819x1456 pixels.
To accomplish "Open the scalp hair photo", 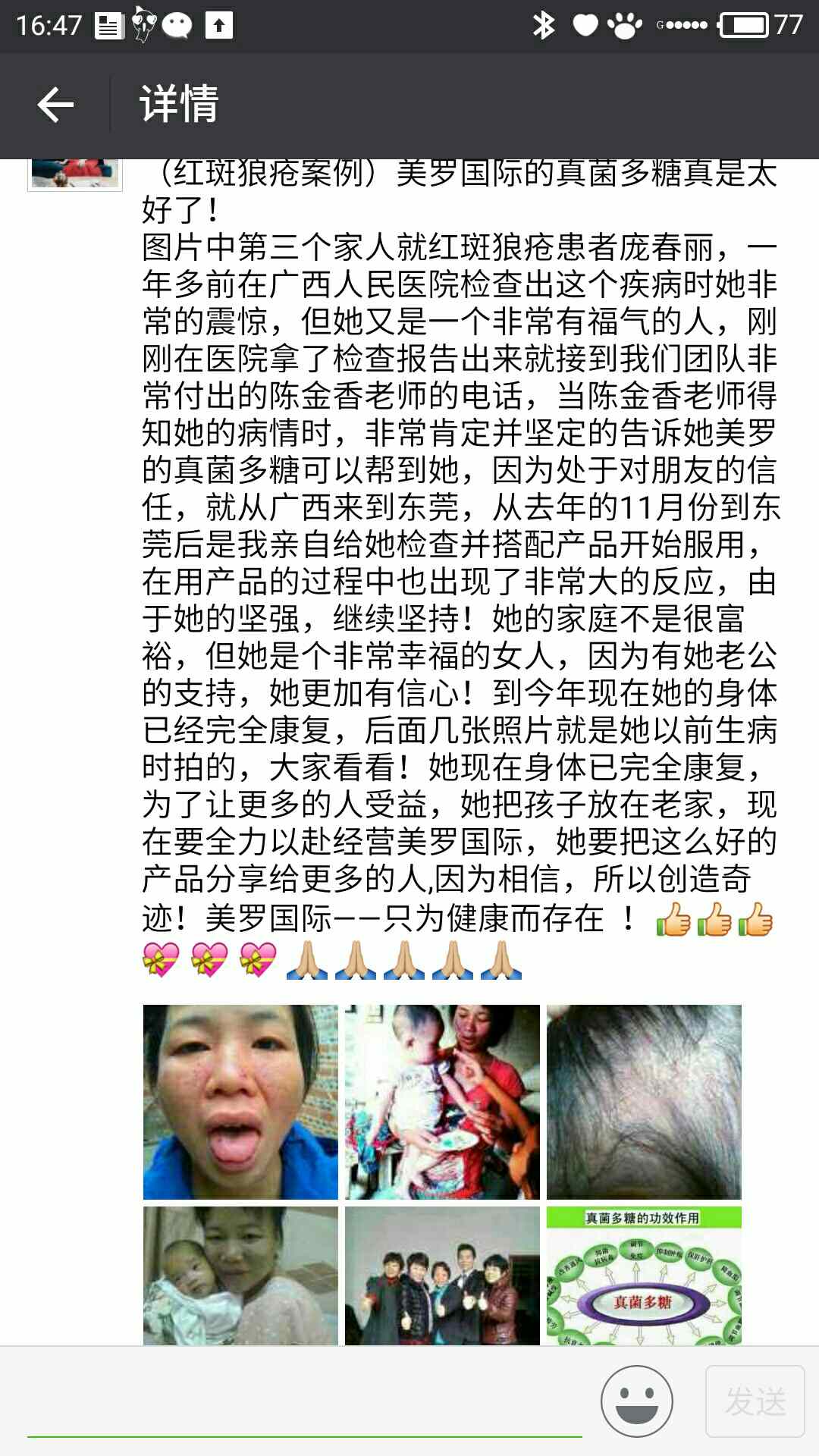I will (x=644, y=1102).
